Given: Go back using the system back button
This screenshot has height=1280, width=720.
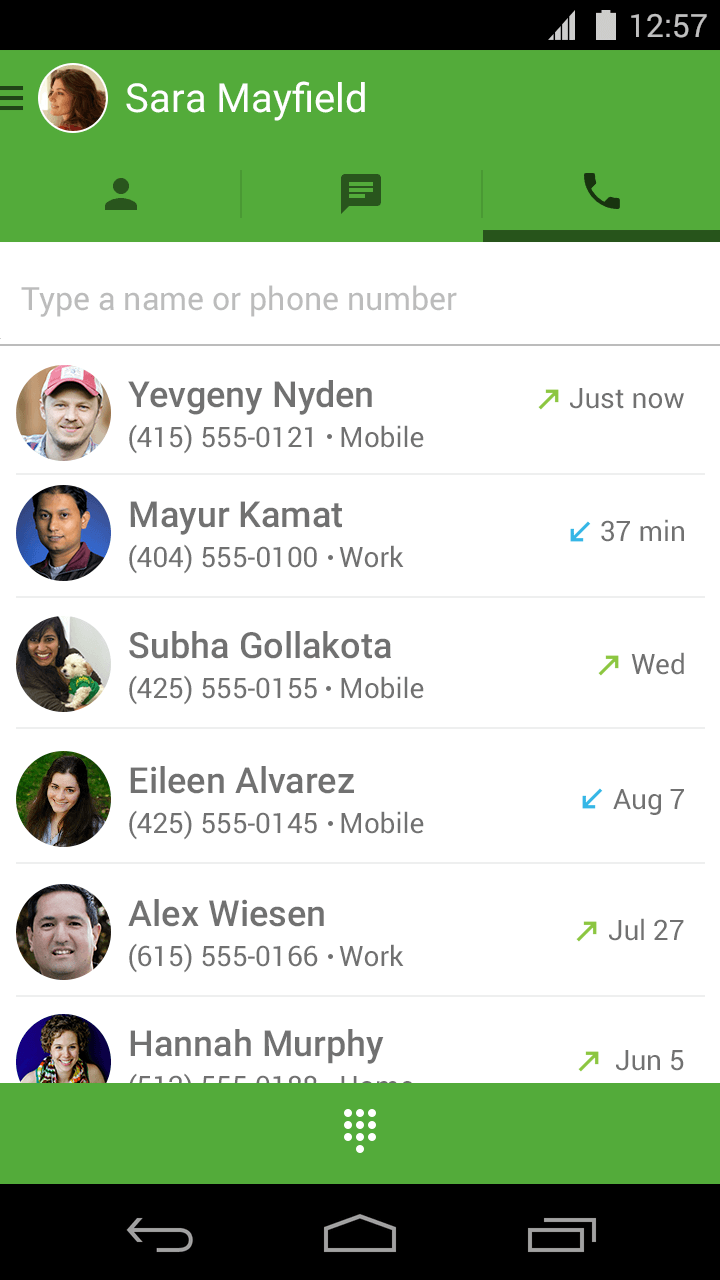Looking at the screenshot, I should point(160,1234).
